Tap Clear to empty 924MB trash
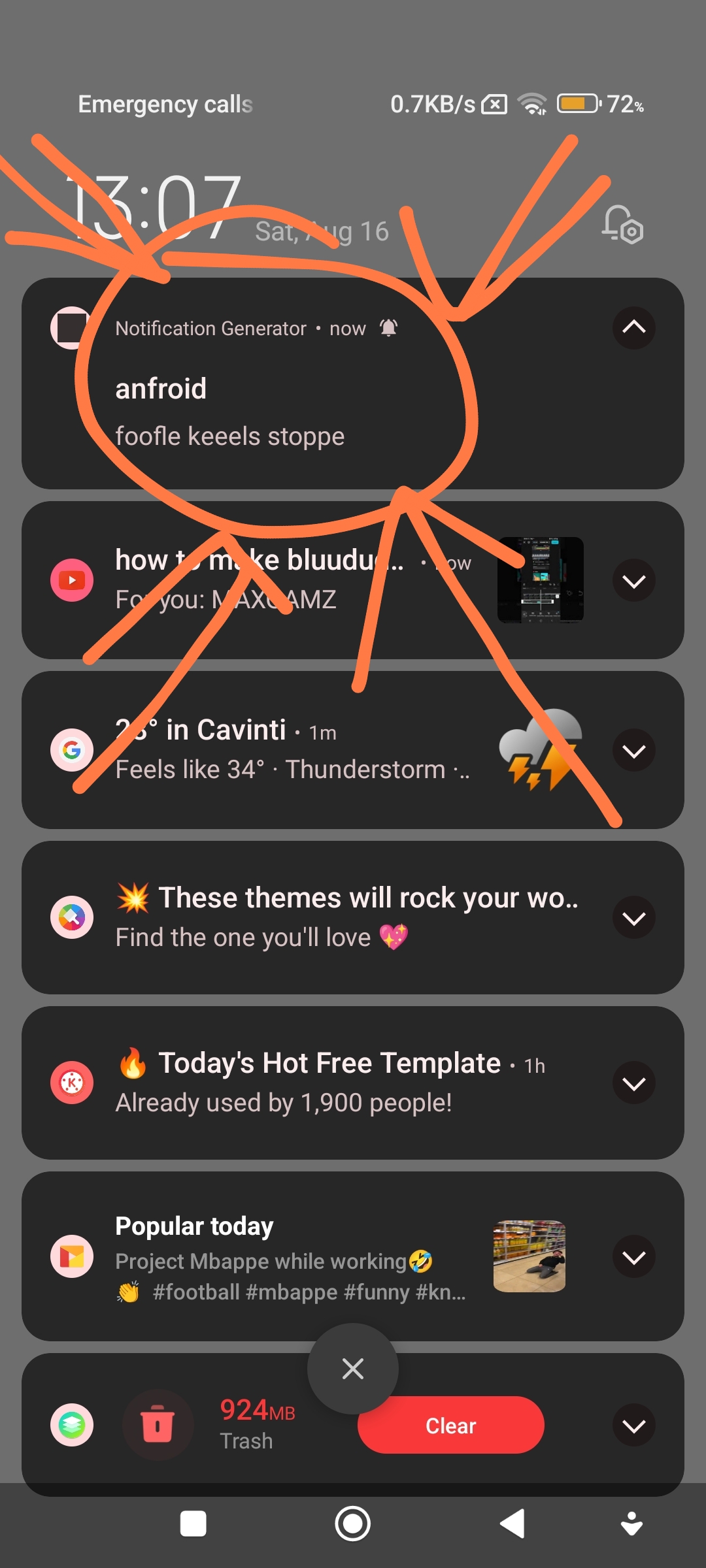 click(x=450, y=1425)
